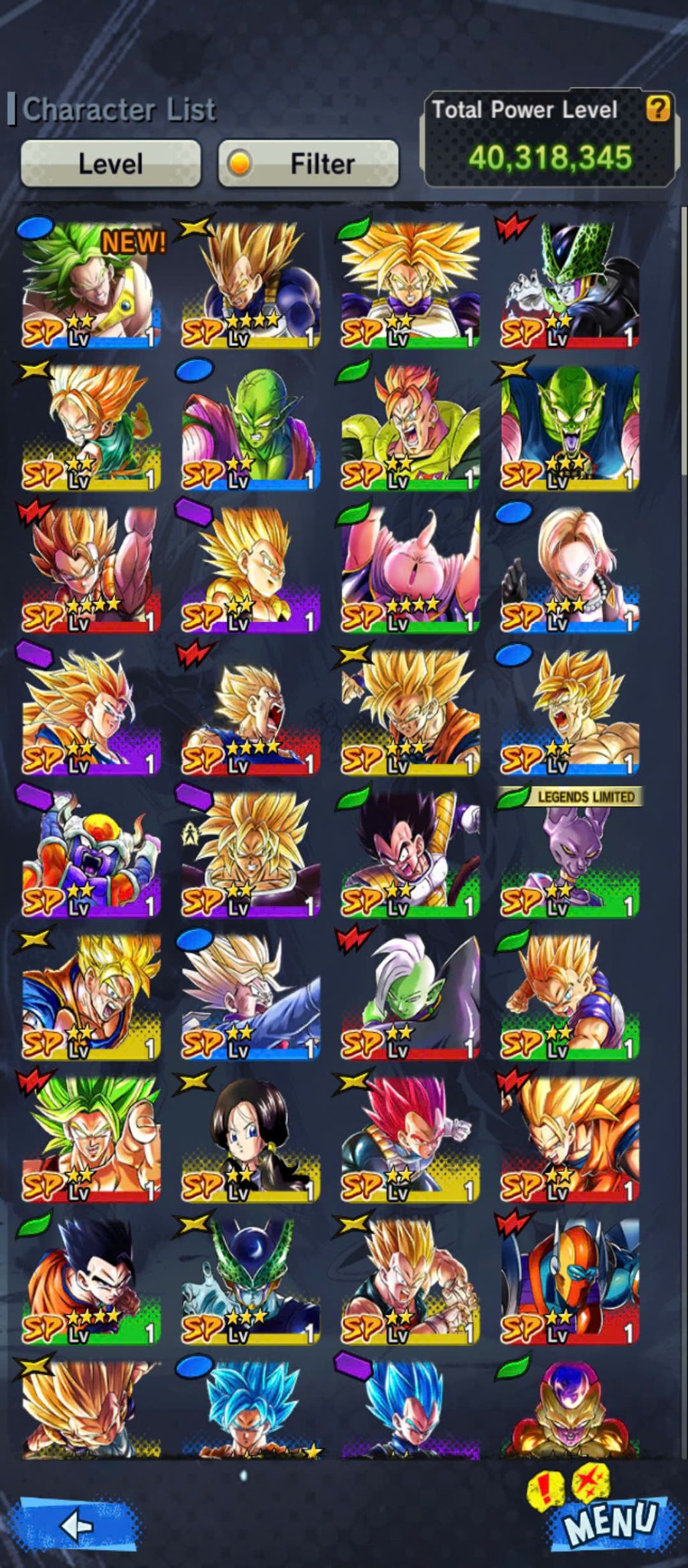Open the Filter options

[309, 163]
